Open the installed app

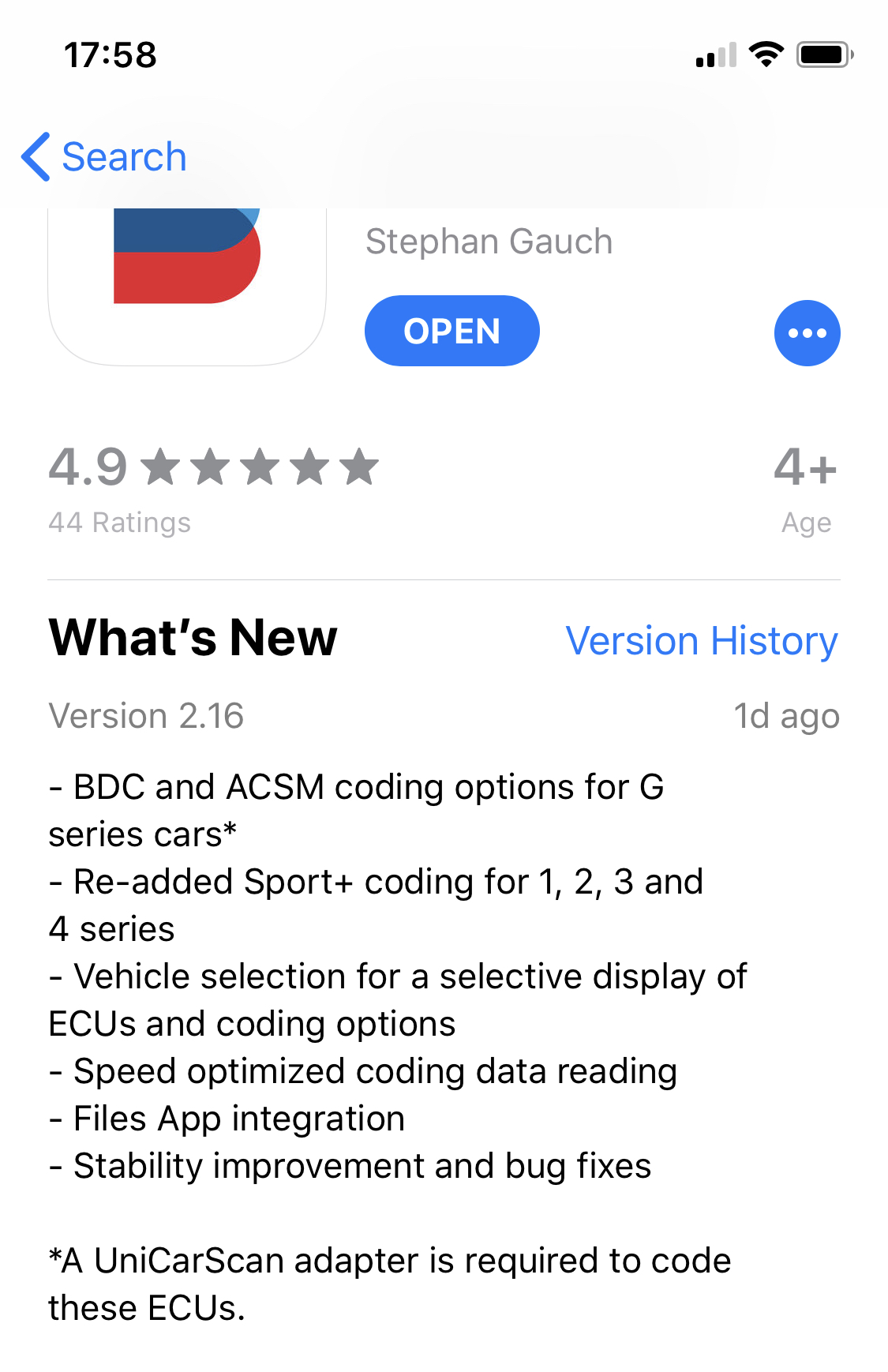[451, 332]
